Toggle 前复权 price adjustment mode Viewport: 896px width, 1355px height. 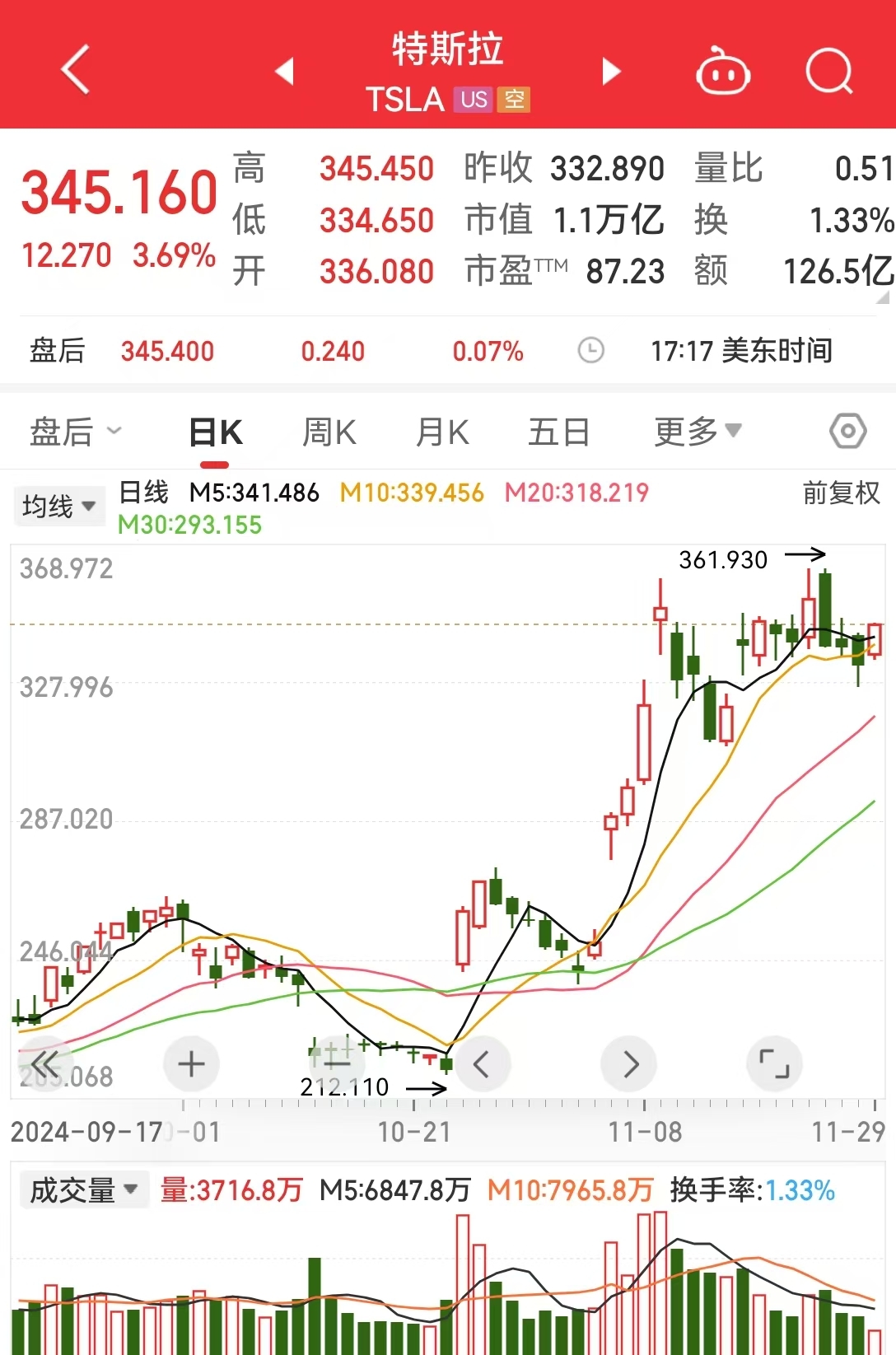[x=841, y=495]
